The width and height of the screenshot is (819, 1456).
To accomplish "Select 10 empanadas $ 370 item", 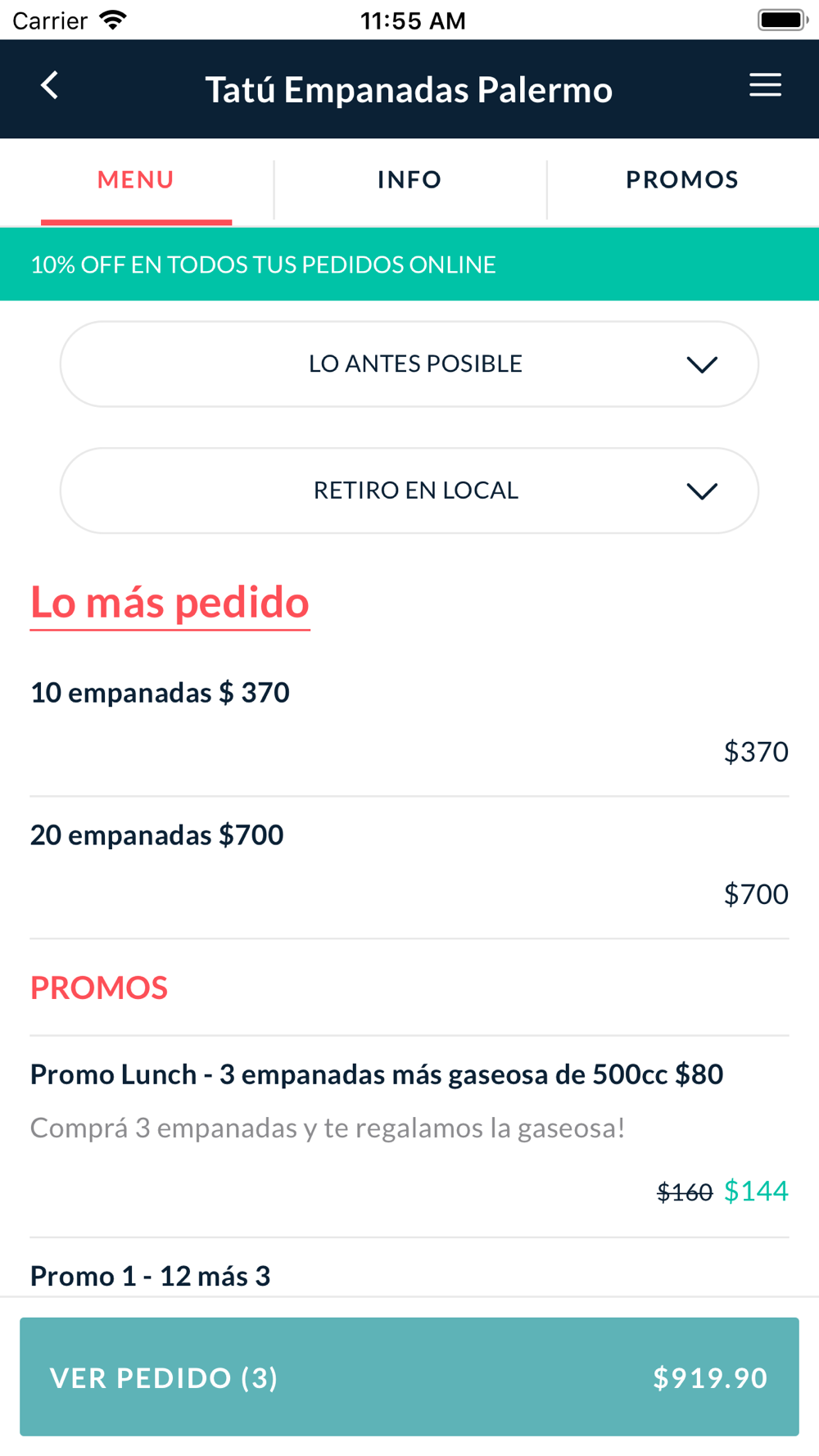I will 409,724.
